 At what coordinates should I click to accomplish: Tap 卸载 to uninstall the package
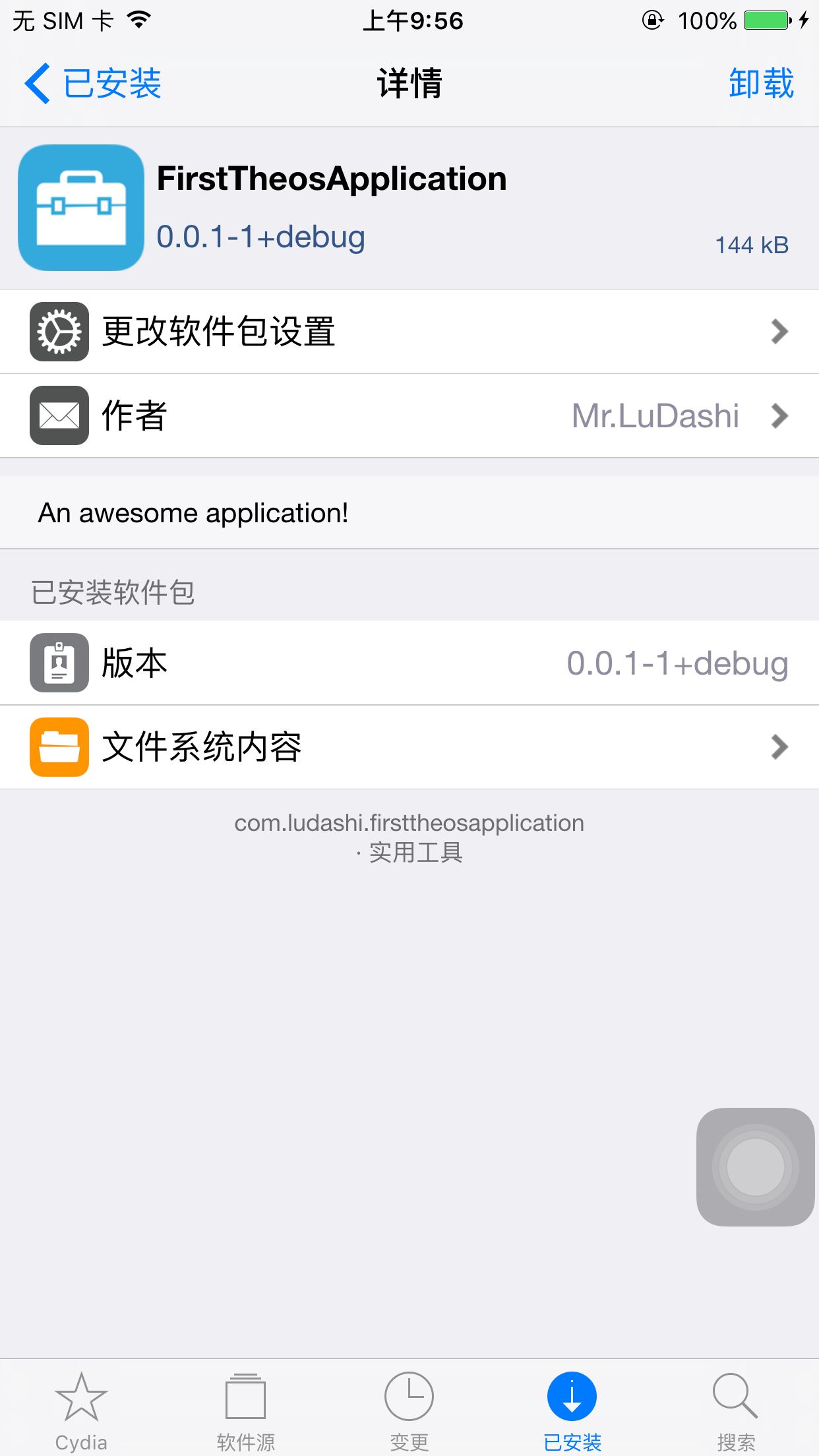[760, 84]
